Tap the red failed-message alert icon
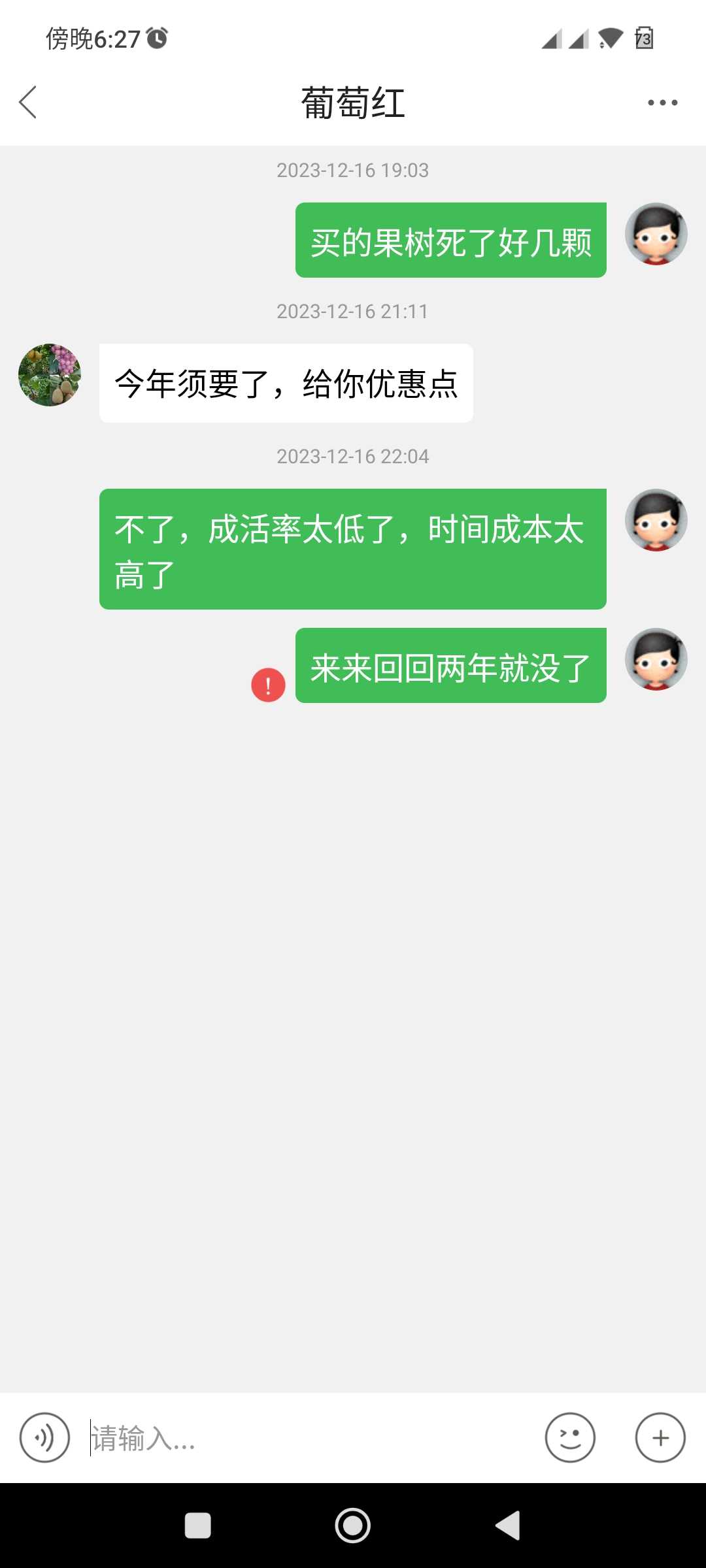This screenshot has height=1568, width=706. [268, 685]
